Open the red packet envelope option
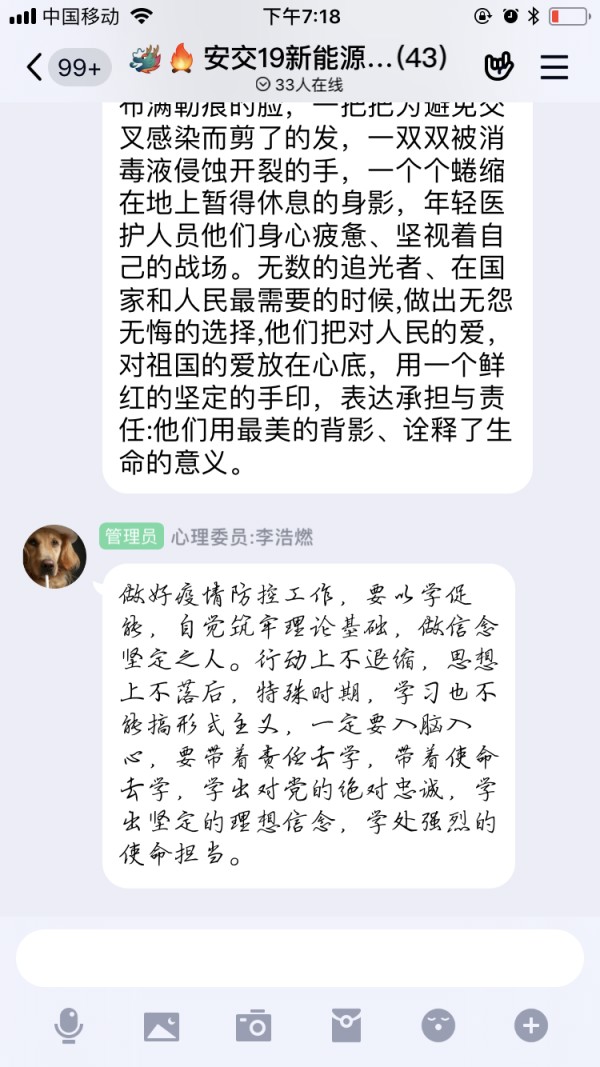600x1067 pixels. point(346,1025)
